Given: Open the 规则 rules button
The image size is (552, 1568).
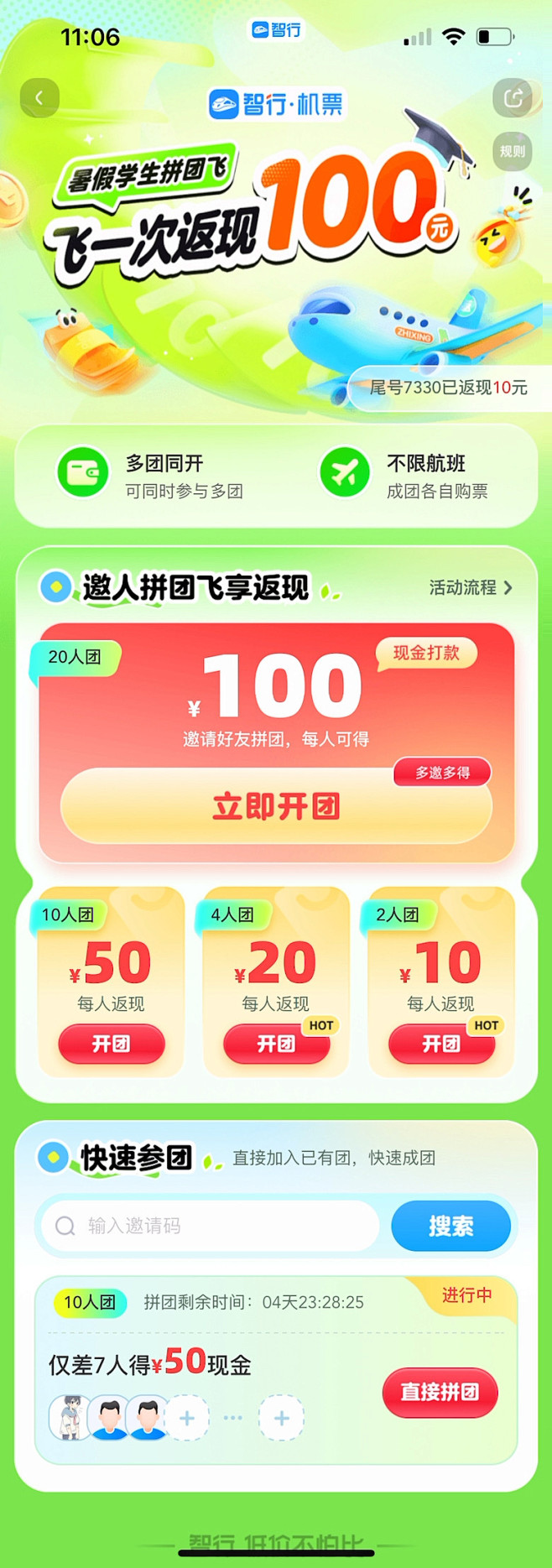Looking at the screenshot, I should click(x=512, y=152).
